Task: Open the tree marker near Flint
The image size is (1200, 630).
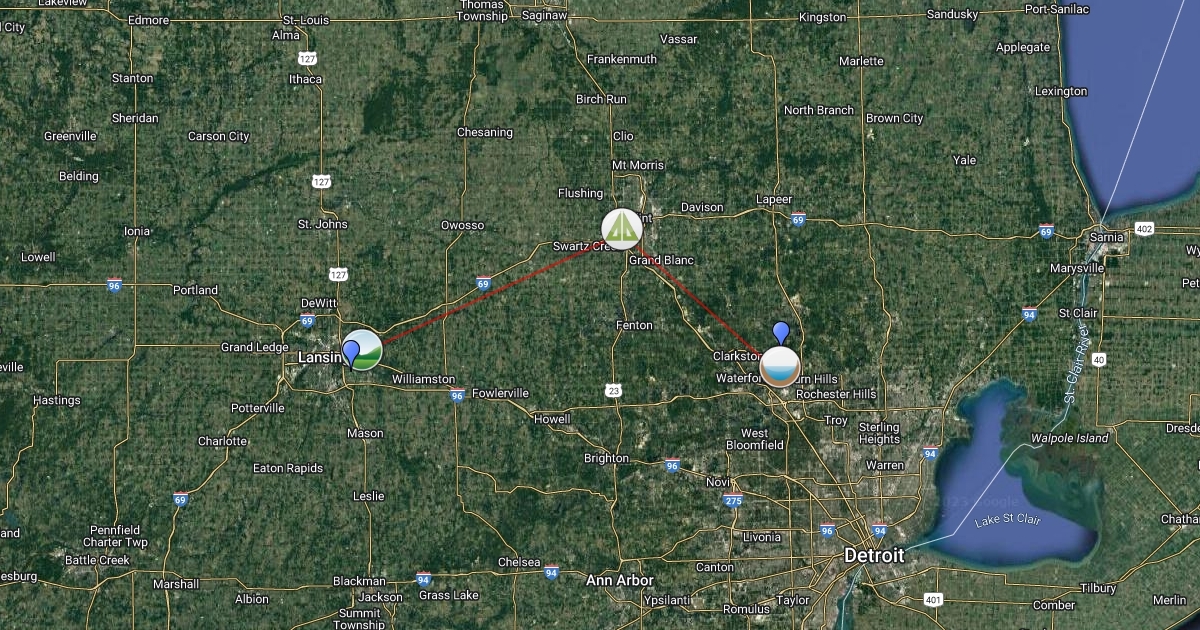Action: 622,228
